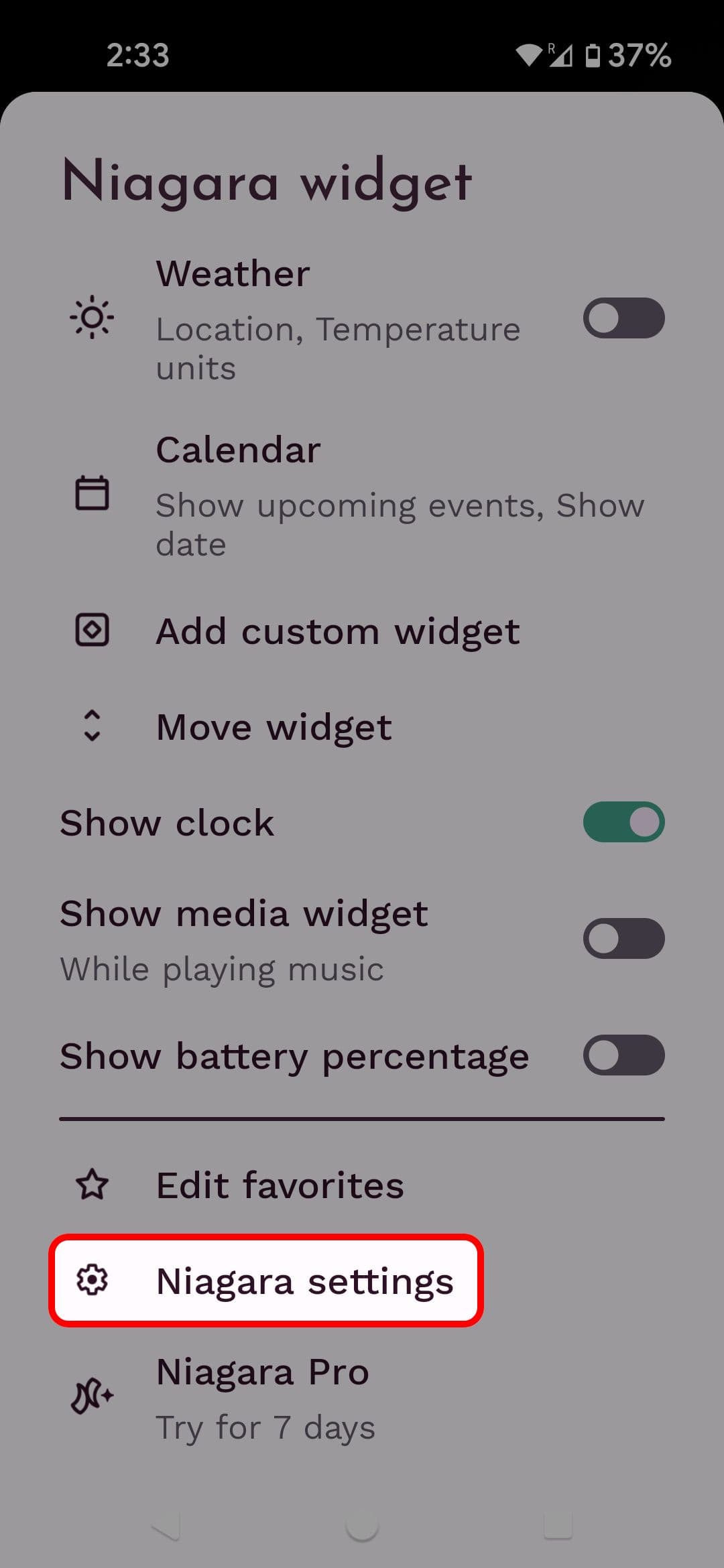Enable the Weather toggle
Image resolution: width=724 pixels, height=1568 pixels.
tap(623, 319)
